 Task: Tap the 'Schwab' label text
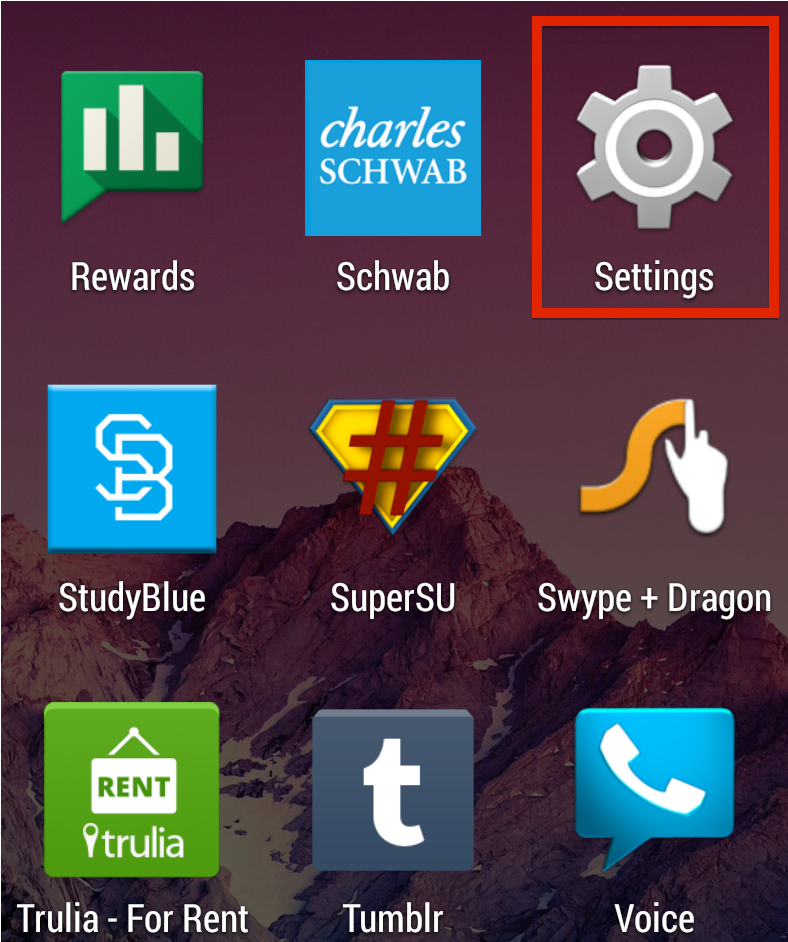392,277
